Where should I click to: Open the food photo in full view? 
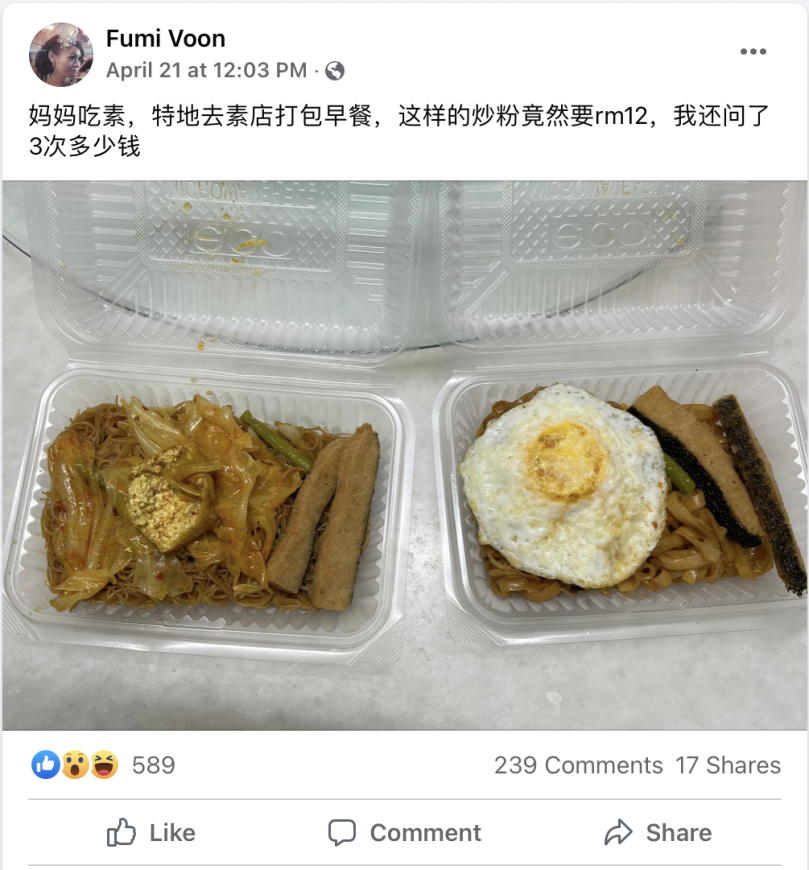404,455
